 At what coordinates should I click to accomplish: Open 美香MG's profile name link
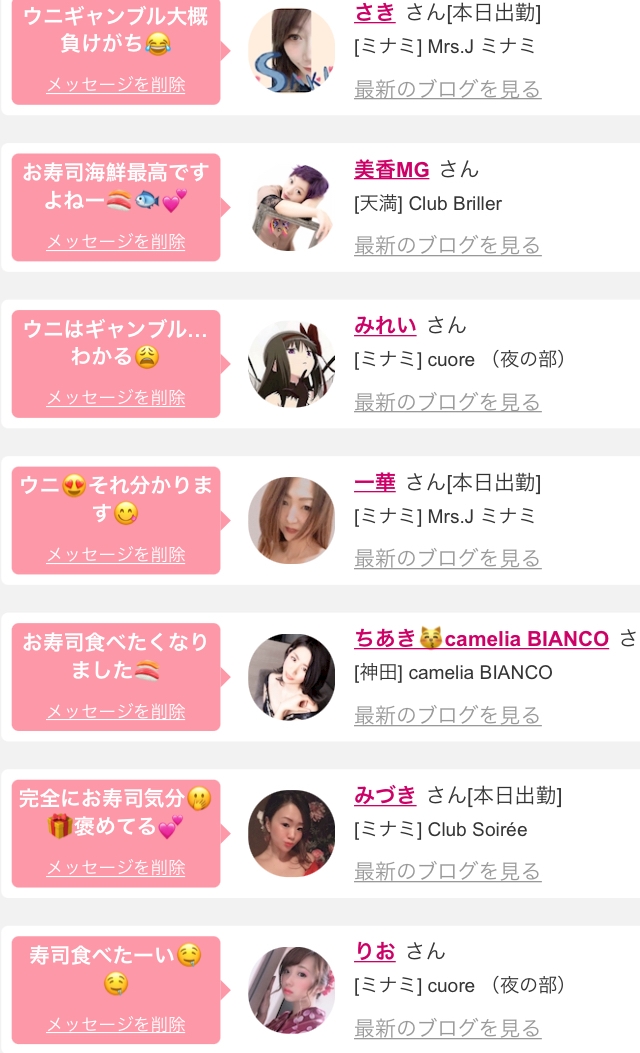(391, 170)
